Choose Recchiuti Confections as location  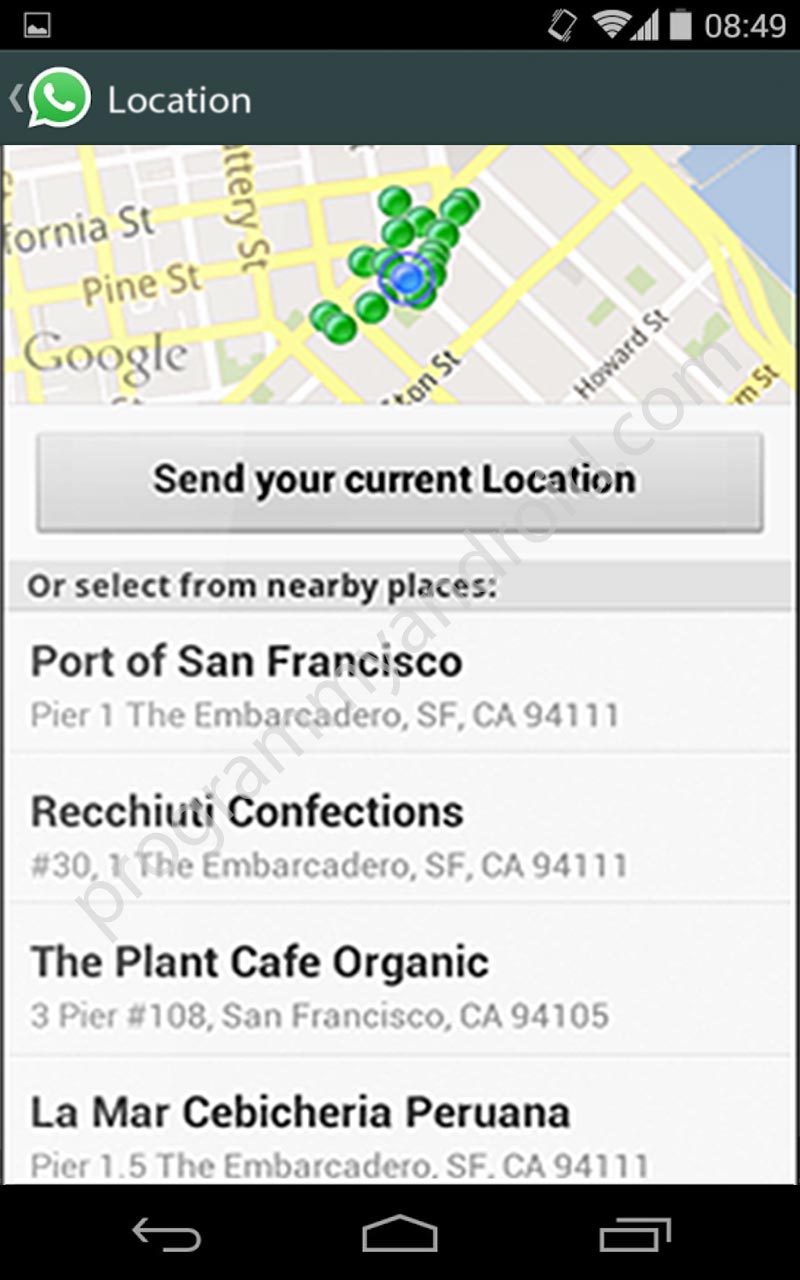point(400,835)
